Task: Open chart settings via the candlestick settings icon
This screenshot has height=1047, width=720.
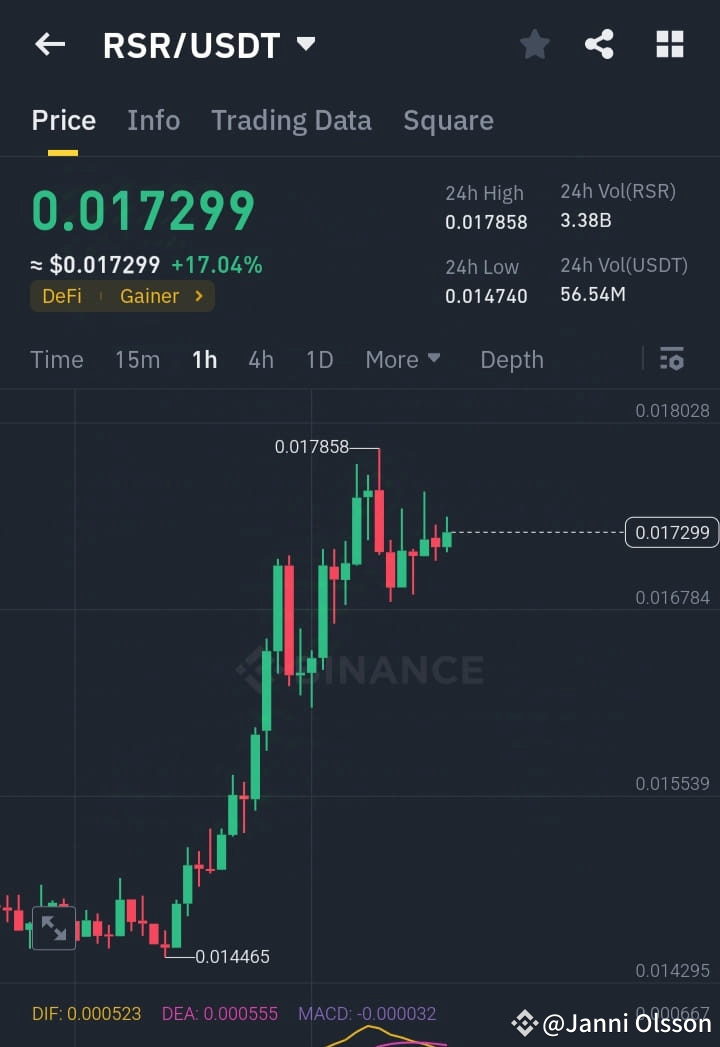Action: click(x=671, y=359)
